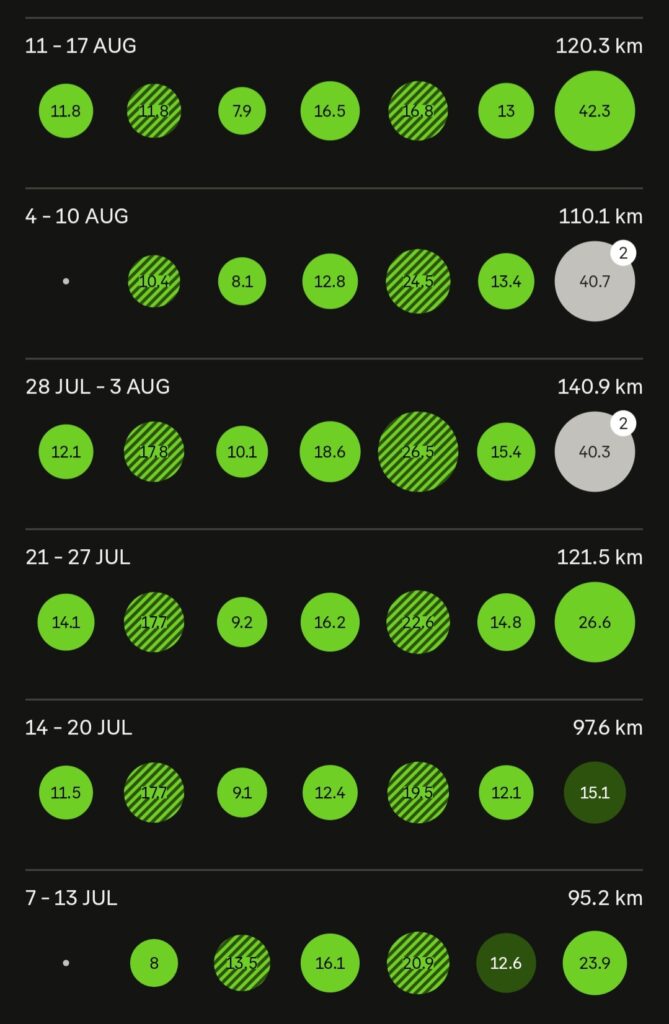This screenshot has width=669, height=1024.
Task: Open the 42.3 km activity in 11-17 Aug
Action: pyautogui.click(x=594, y=111)
